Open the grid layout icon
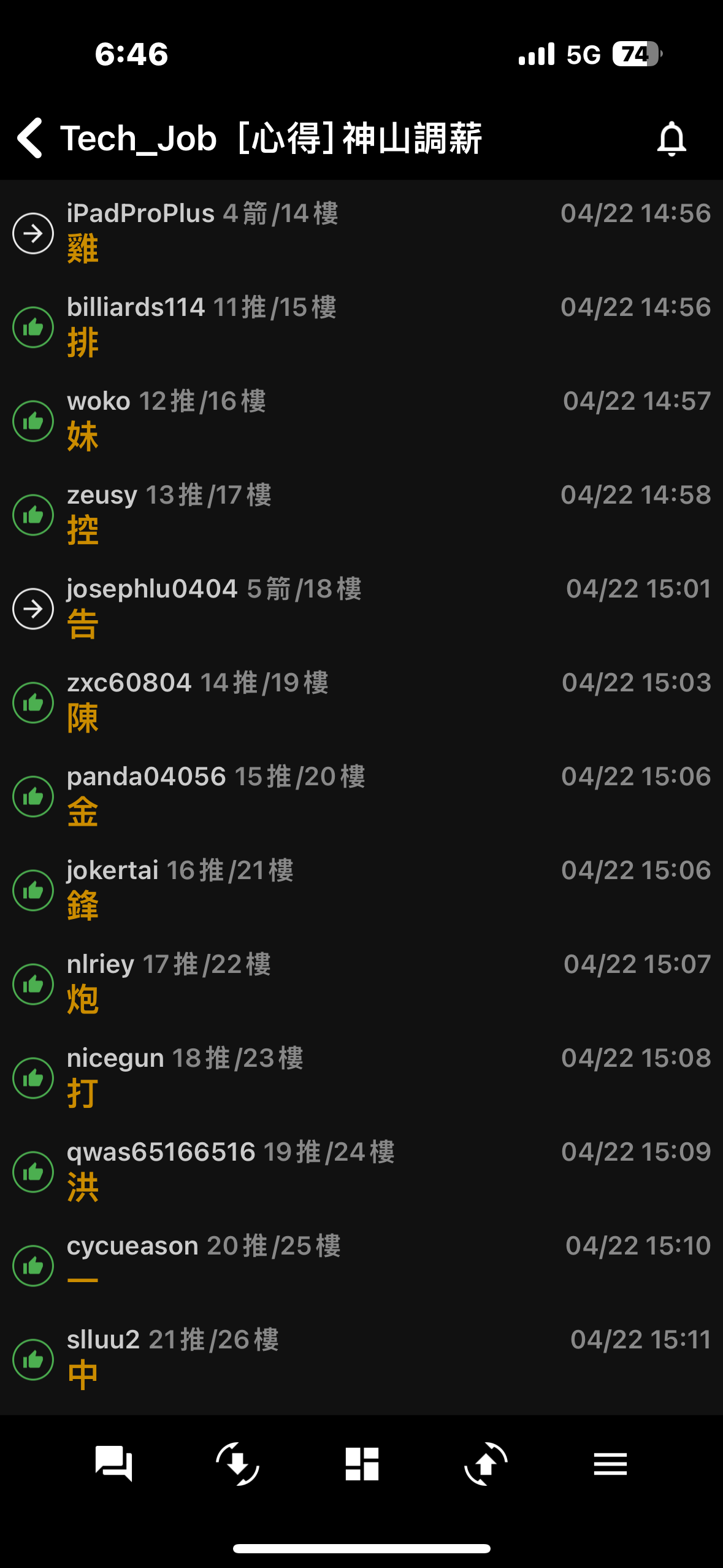 point(362,1464)
